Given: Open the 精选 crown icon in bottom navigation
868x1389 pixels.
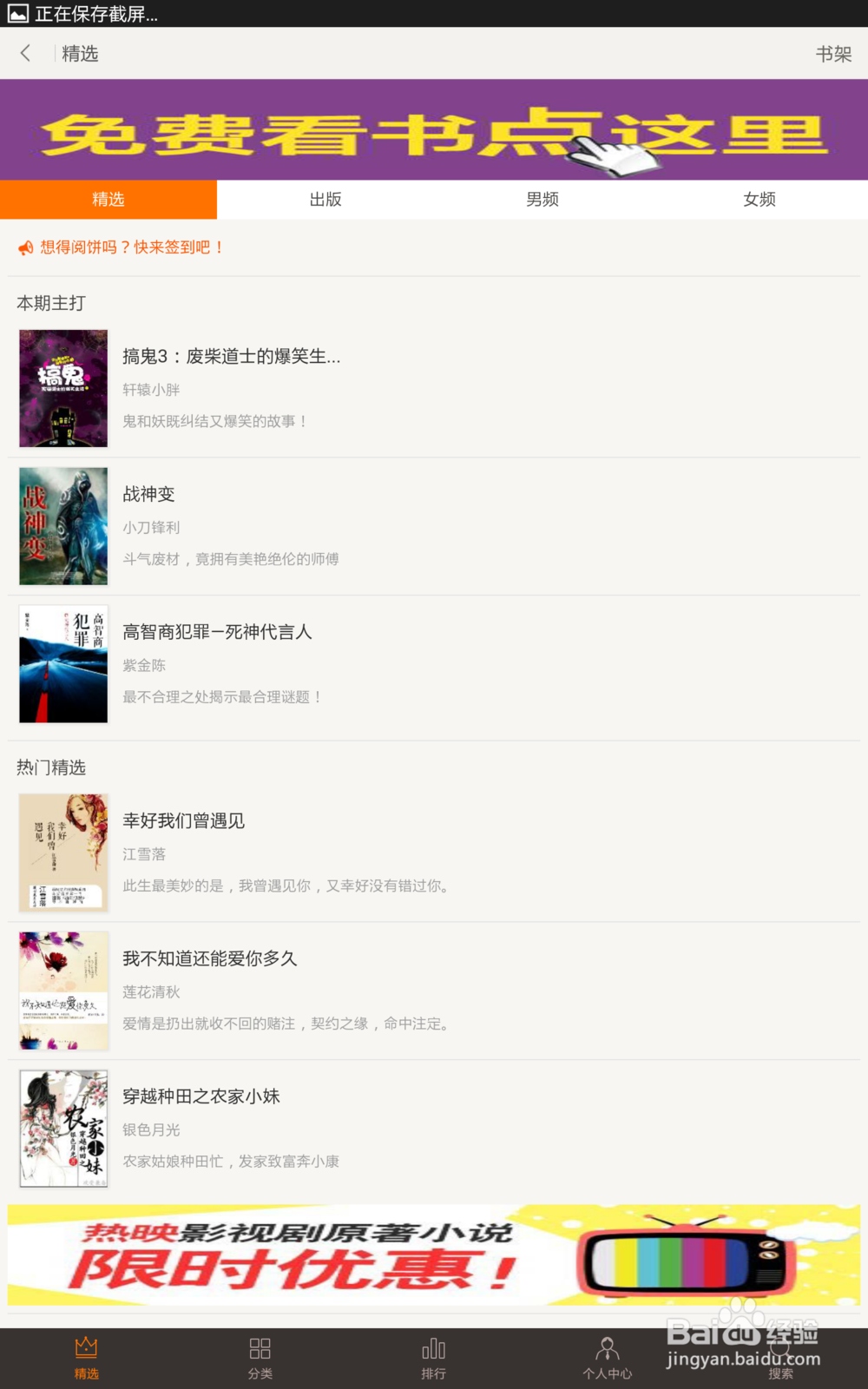Looking at the screenshot, I should tap(86, 1350).
